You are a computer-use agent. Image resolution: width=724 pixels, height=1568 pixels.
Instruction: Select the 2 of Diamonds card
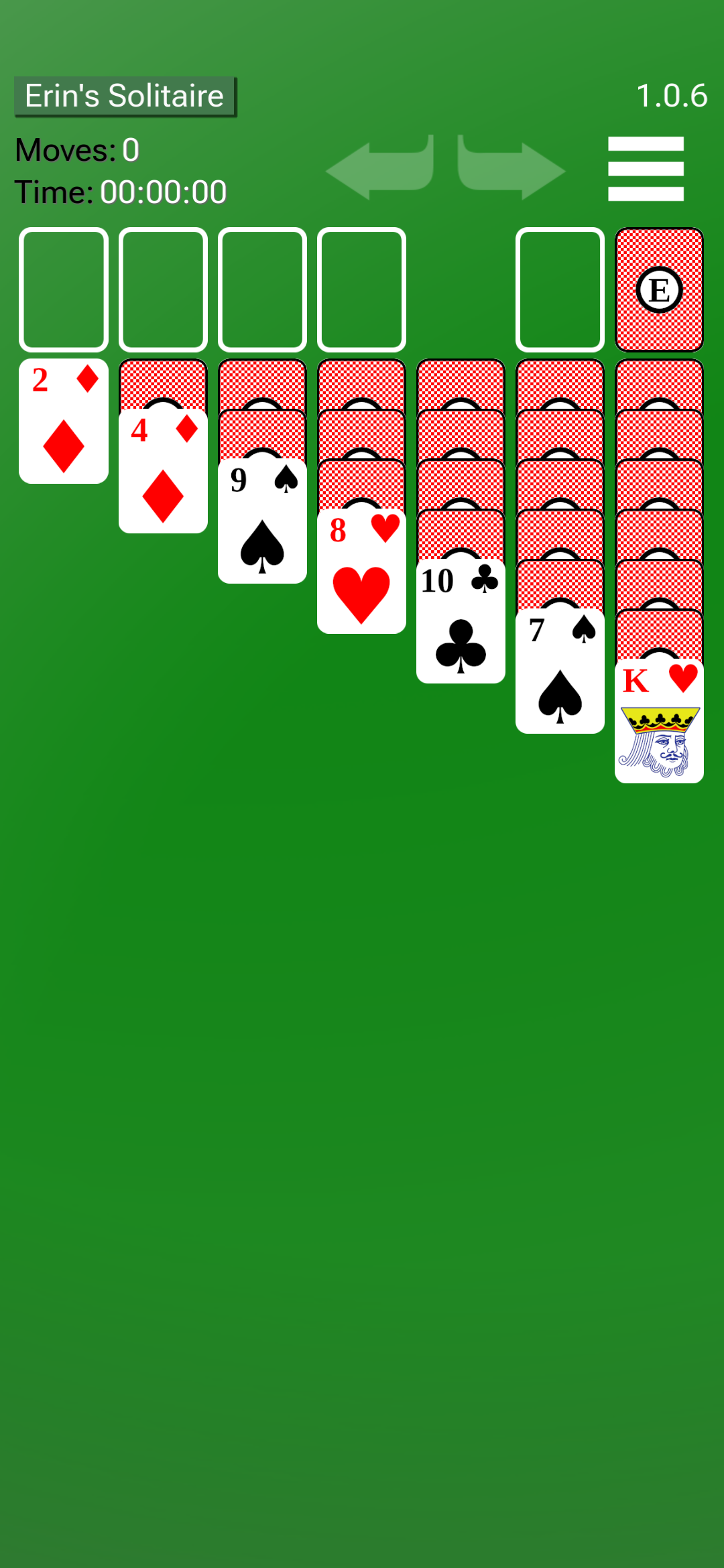(64, 422)
